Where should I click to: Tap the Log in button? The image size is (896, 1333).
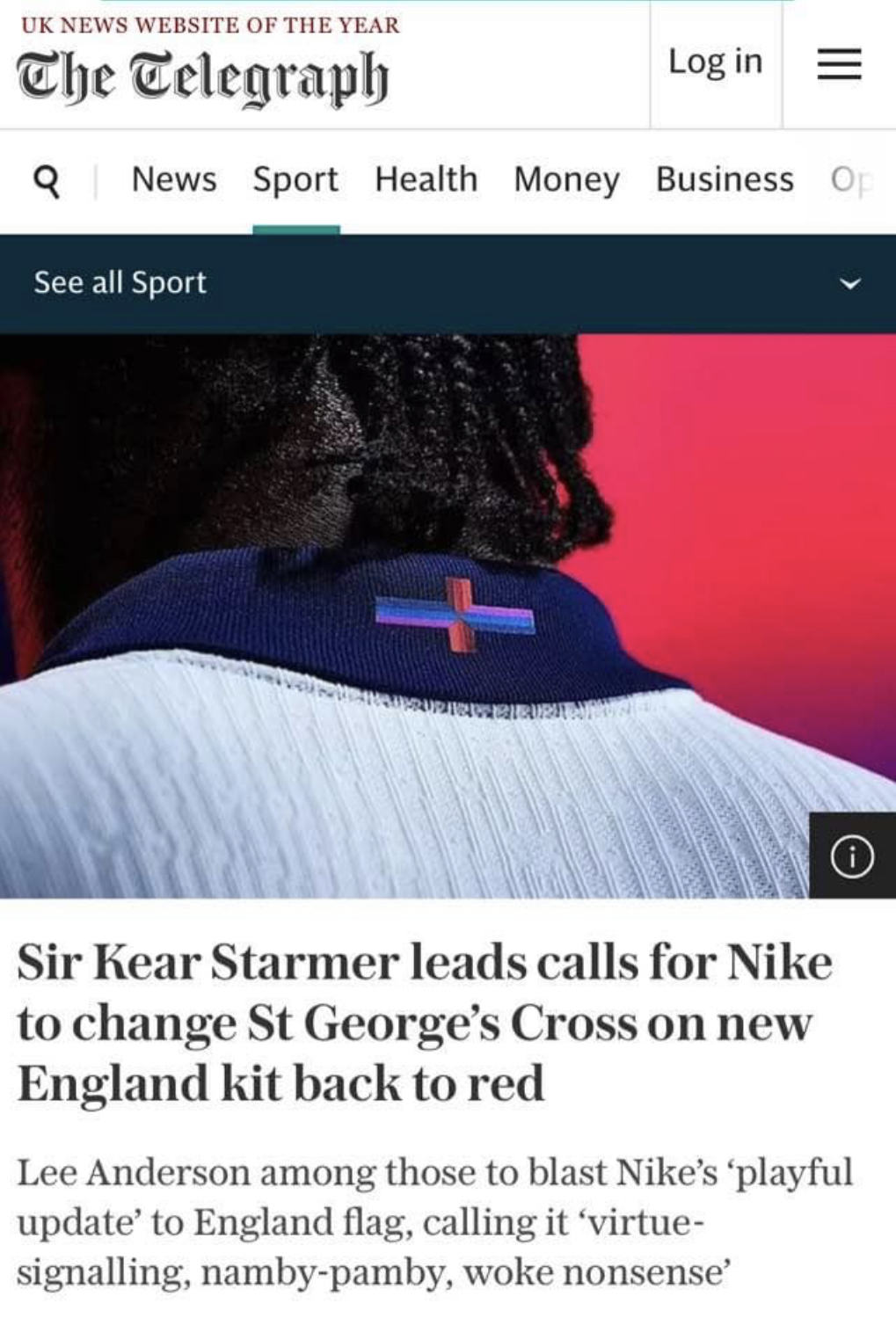(715, 62)
